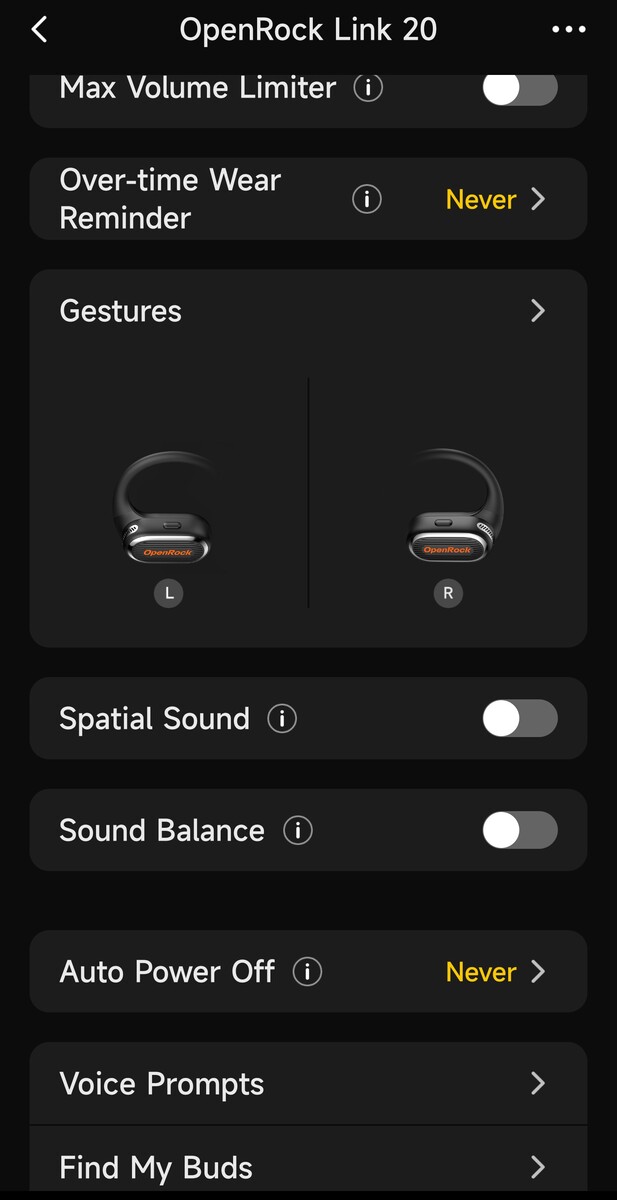Show info about Spatial Sound

(x=282, y=719)
